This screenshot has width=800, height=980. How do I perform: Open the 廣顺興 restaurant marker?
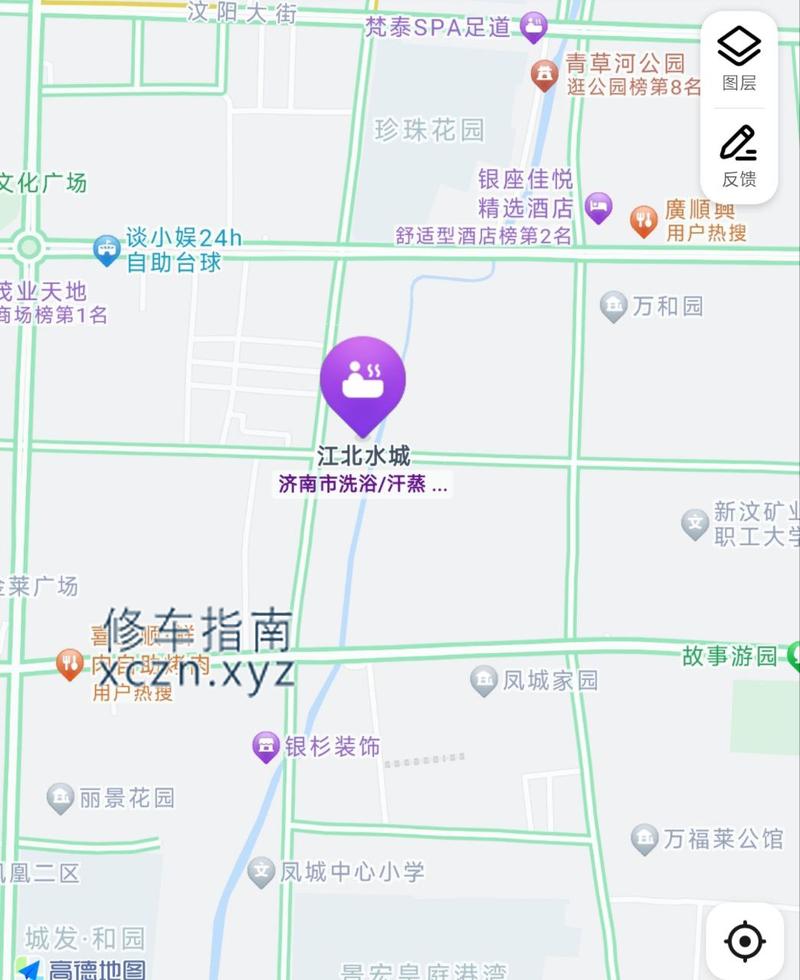pos(644,220)
